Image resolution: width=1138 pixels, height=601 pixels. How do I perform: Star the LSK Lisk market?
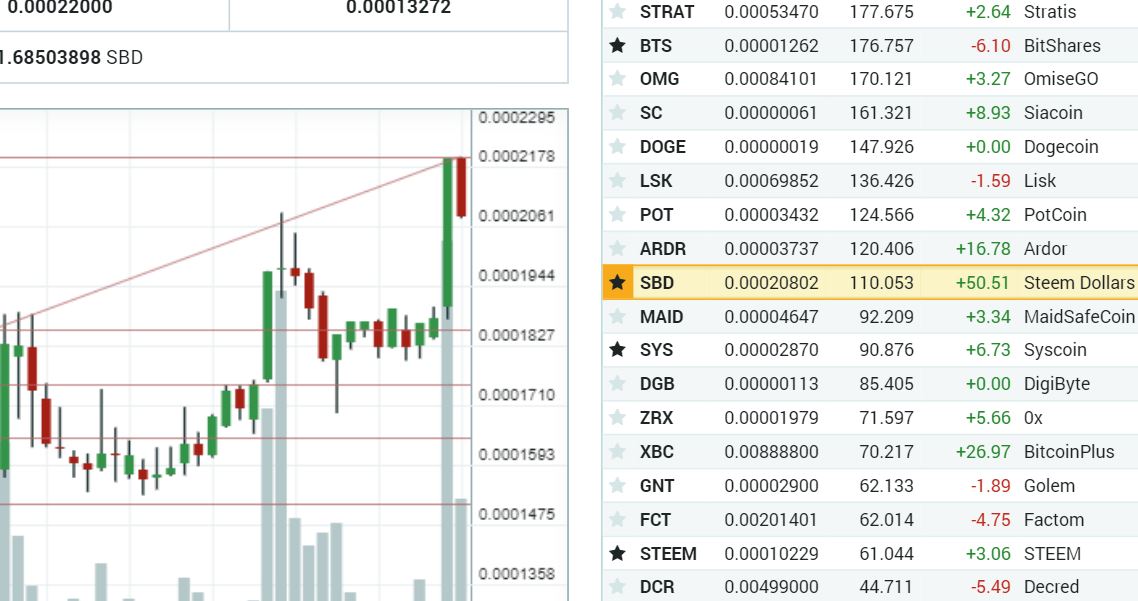618,181
